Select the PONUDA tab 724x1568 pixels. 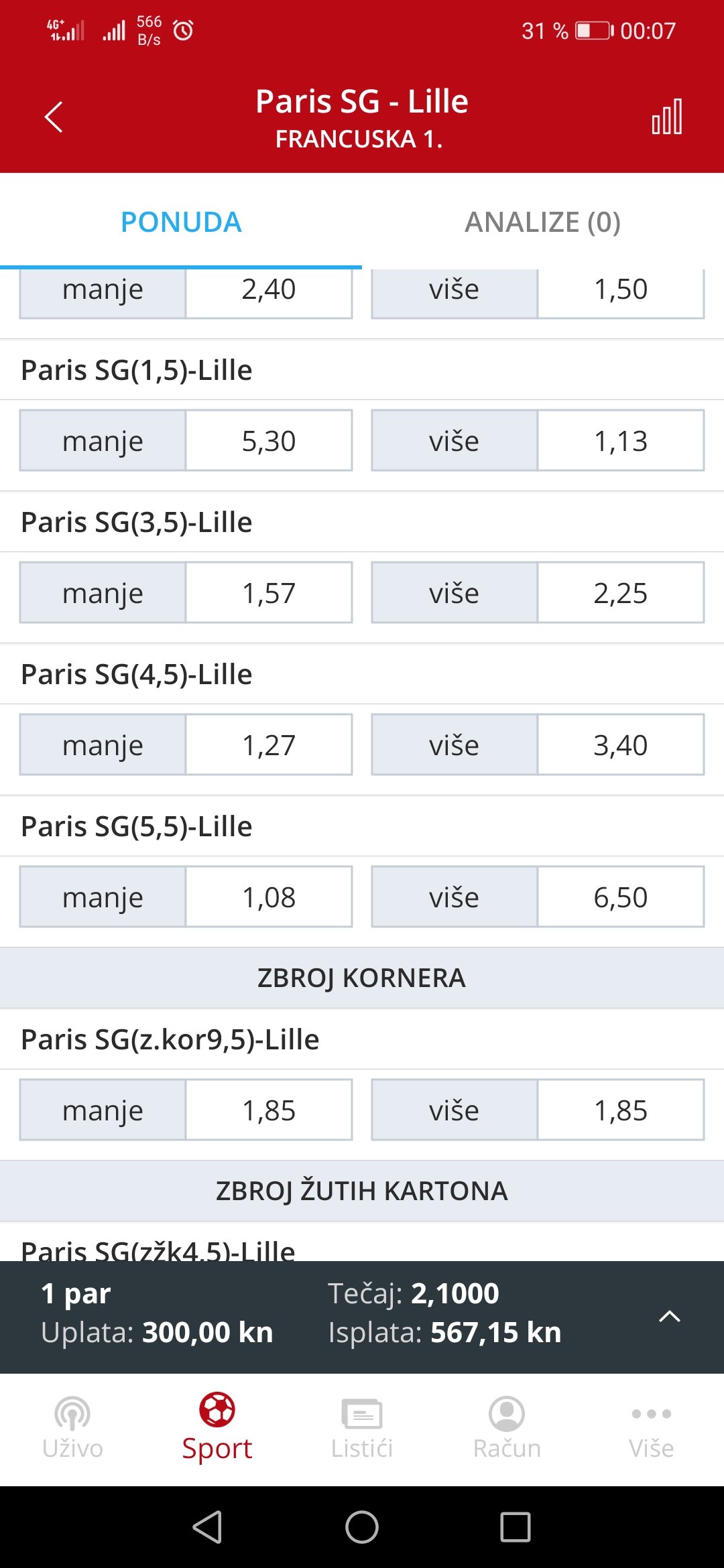click(181, 222)
